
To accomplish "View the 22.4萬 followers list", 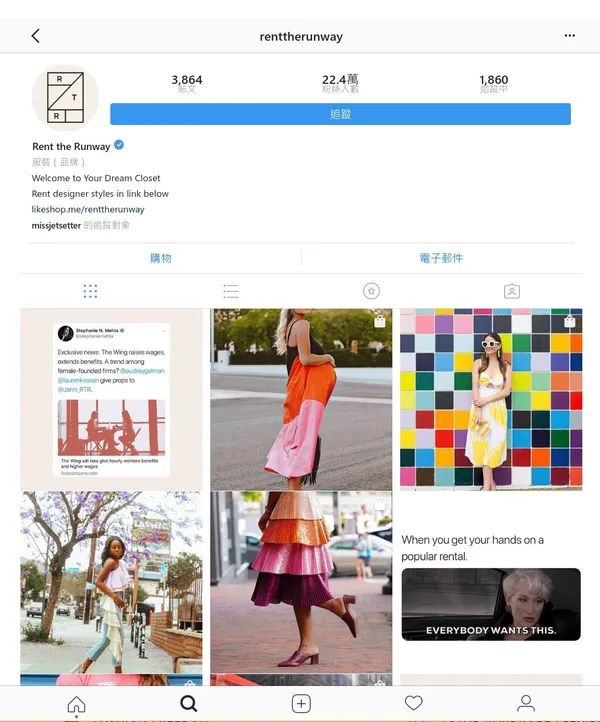I will (340, 83).
